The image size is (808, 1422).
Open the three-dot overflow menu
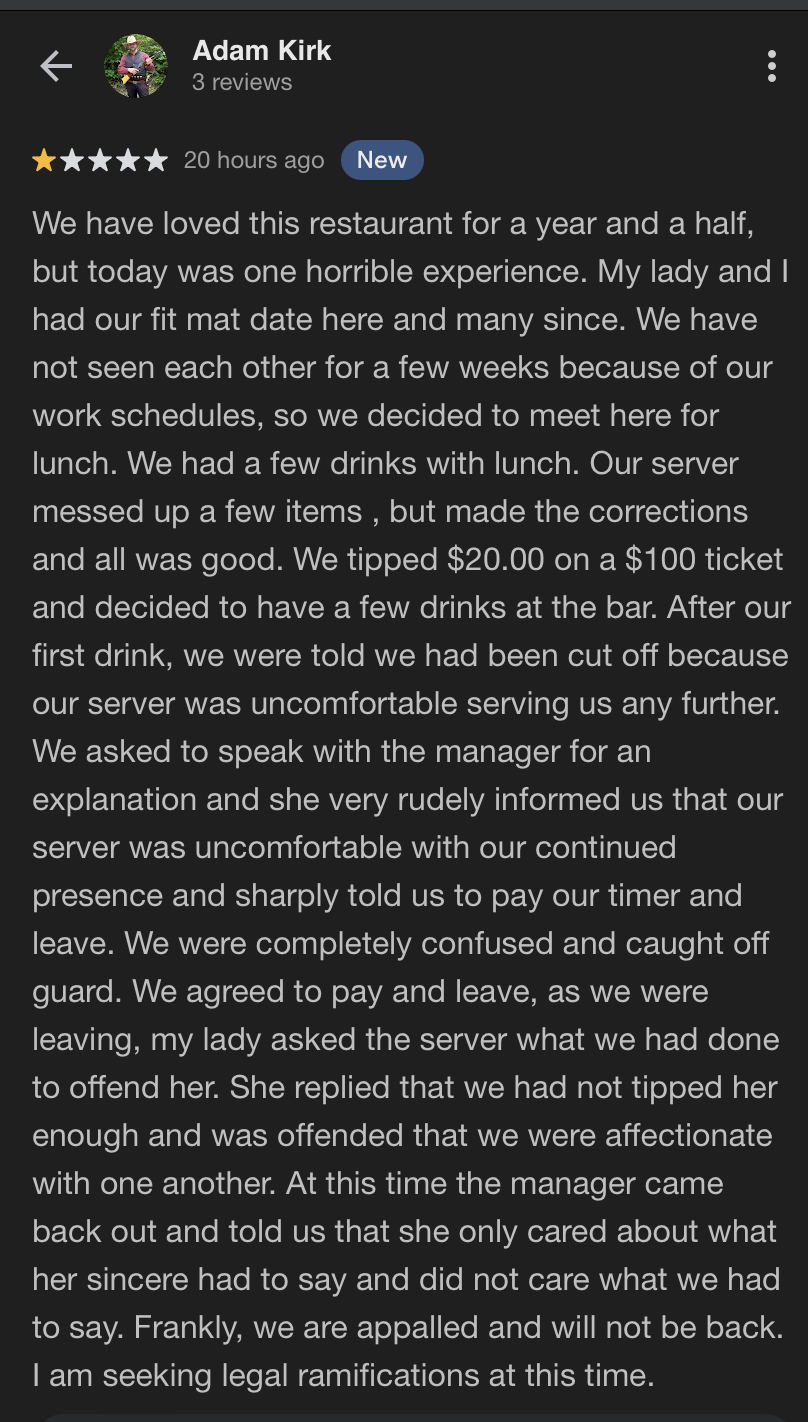tap(771, 66)
